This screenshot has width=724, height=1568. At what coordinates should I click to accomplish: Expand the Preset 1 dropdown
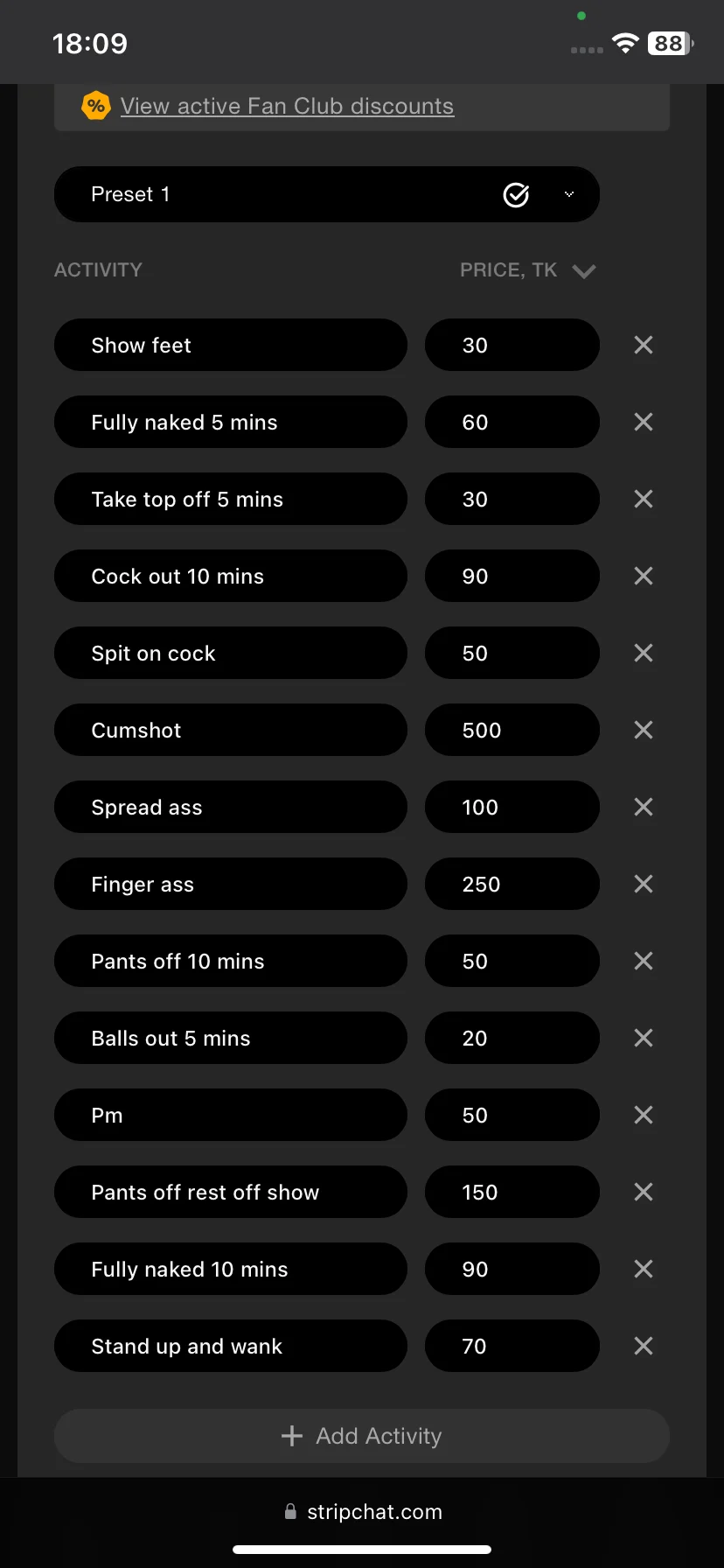click(569, 194)
